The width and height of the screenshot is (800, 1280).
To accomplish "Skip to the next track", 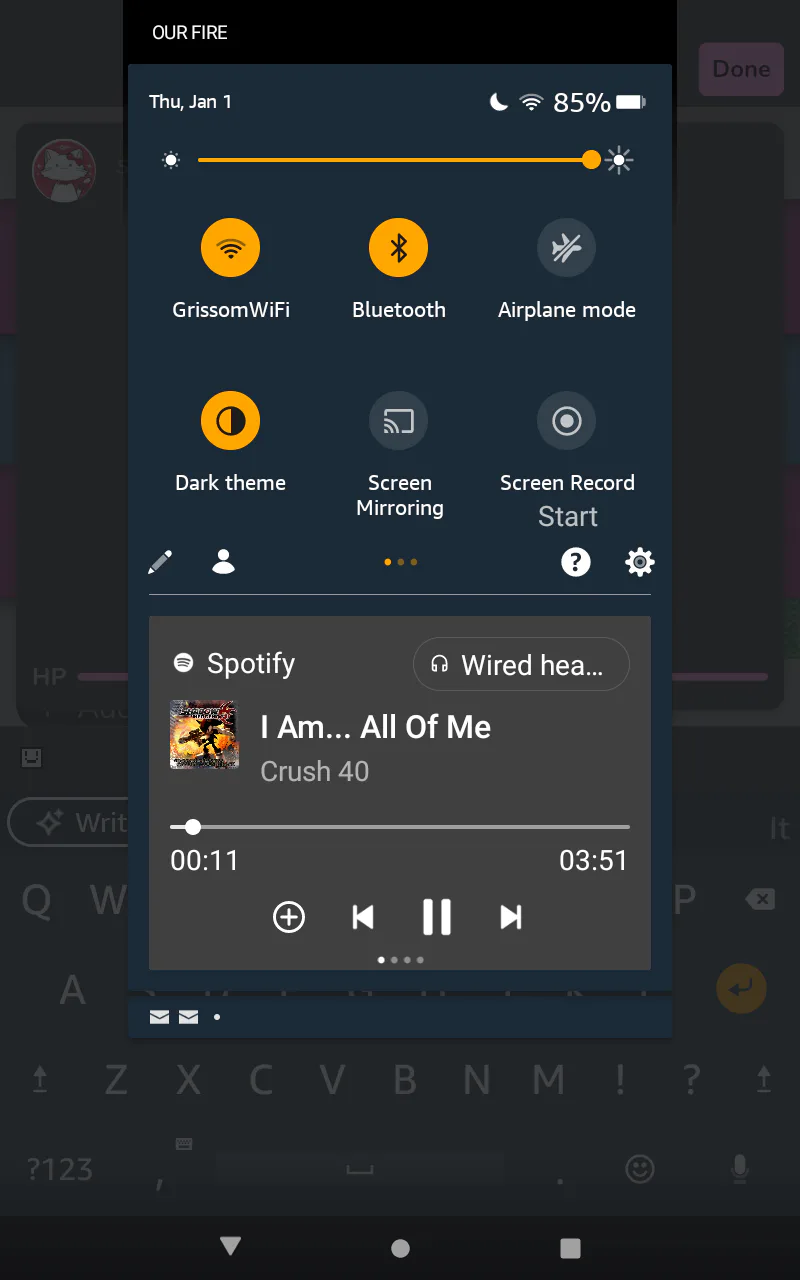I will [511, 917].
